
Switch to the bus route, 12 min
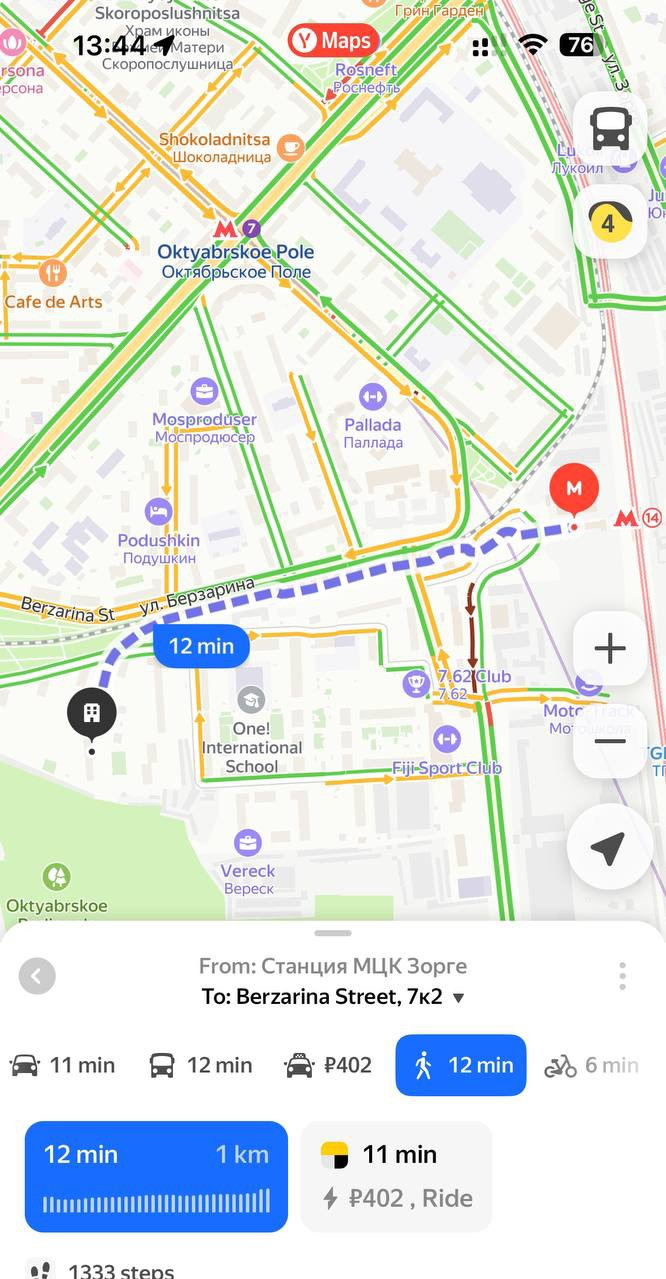200,1065
